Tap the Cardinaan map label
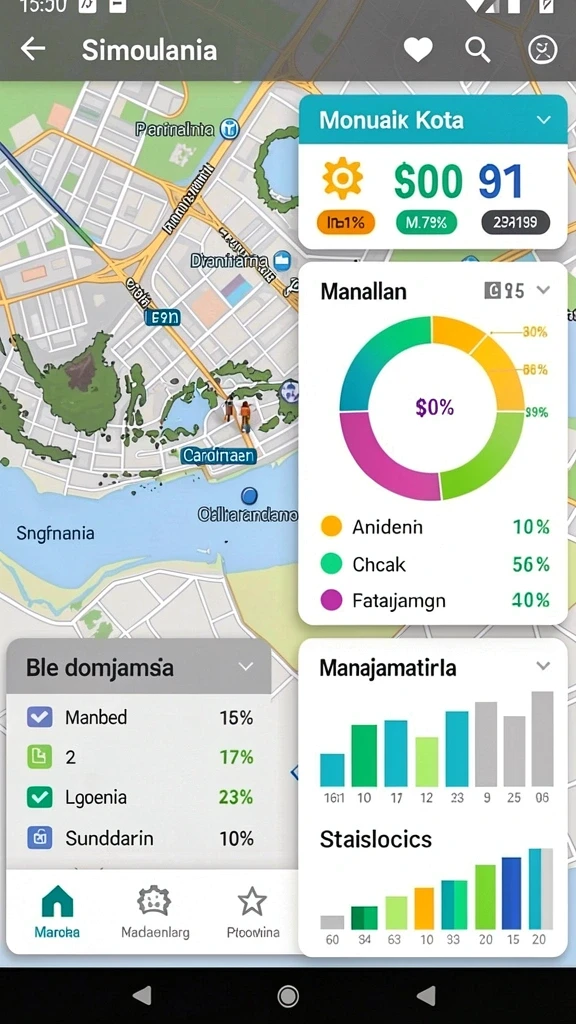The width and height of the screenshot is (576, 1024). coord(218,456)
